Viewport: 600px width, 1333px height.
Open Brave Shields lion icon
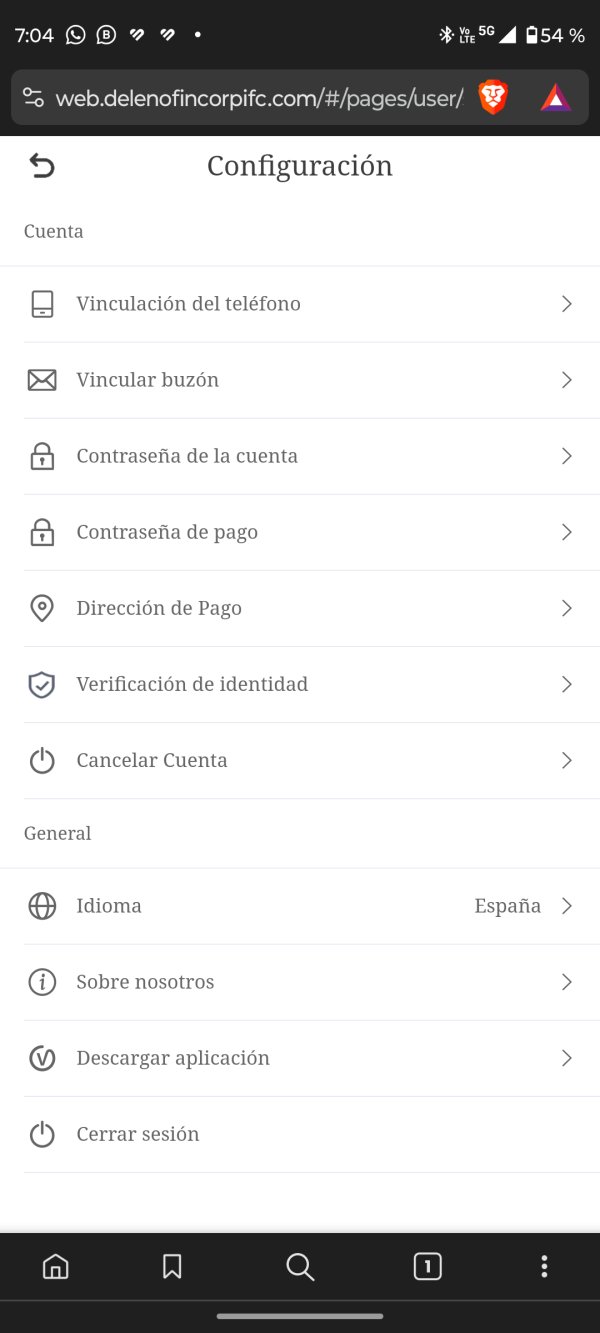pos(493,97)
